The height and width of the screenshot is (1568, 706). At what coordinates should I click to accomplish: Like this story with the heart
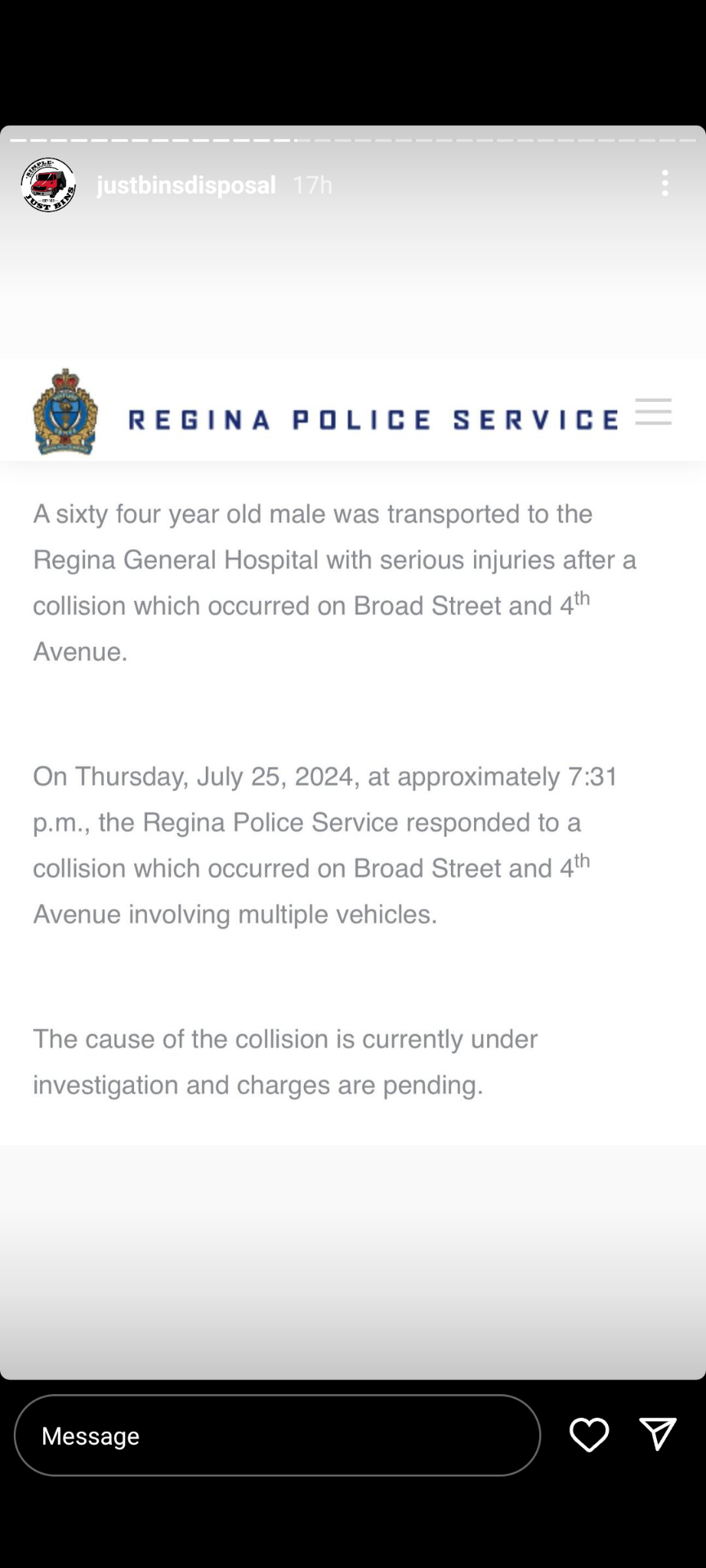tap(589, 1435)
